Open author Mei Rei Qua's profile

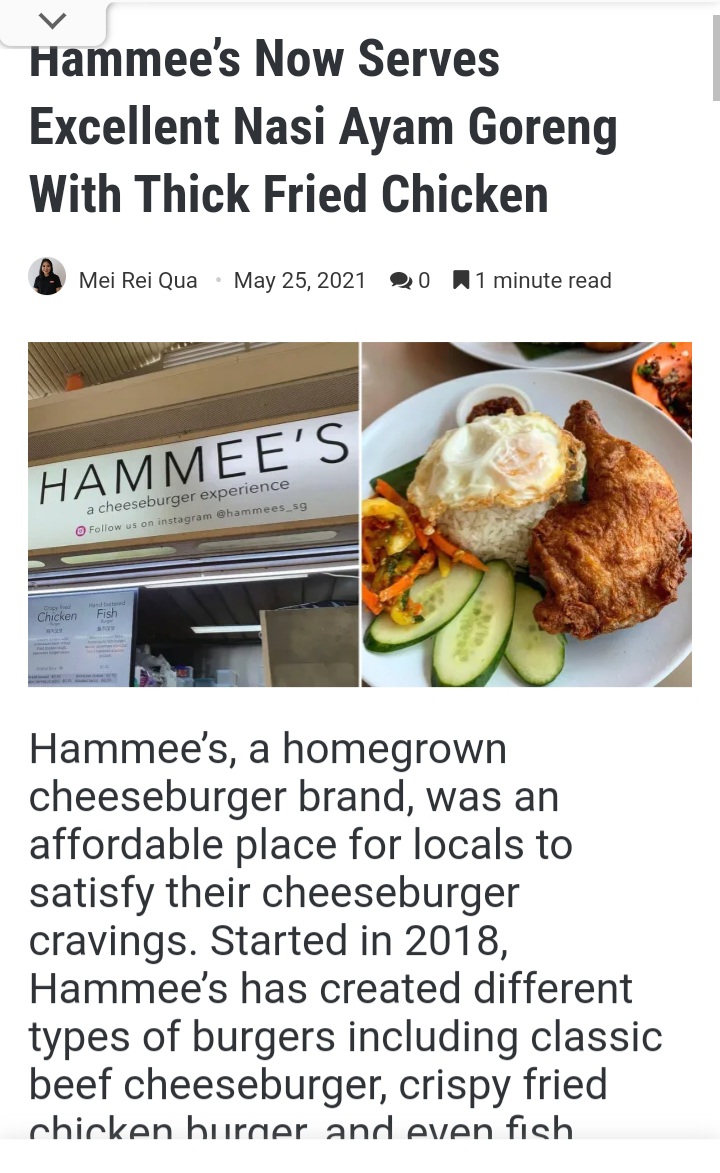(138, 281)
